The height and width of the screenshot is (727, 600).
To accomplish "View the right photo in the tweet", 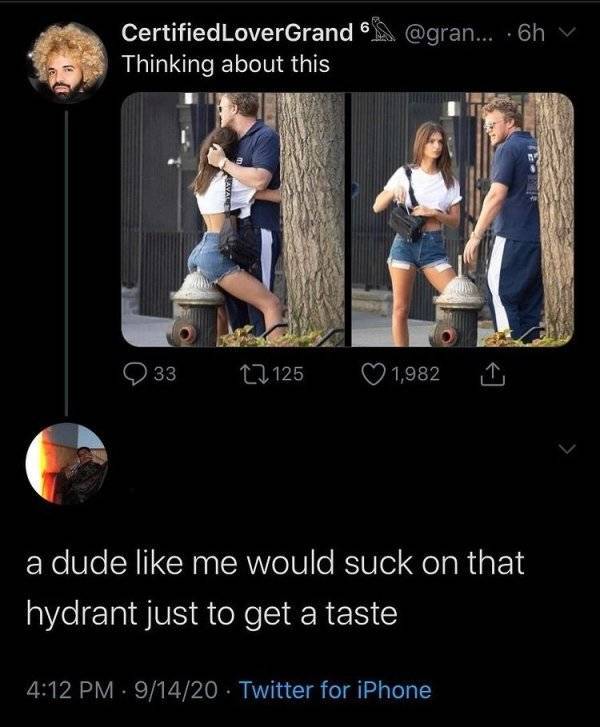I will 461,219.
